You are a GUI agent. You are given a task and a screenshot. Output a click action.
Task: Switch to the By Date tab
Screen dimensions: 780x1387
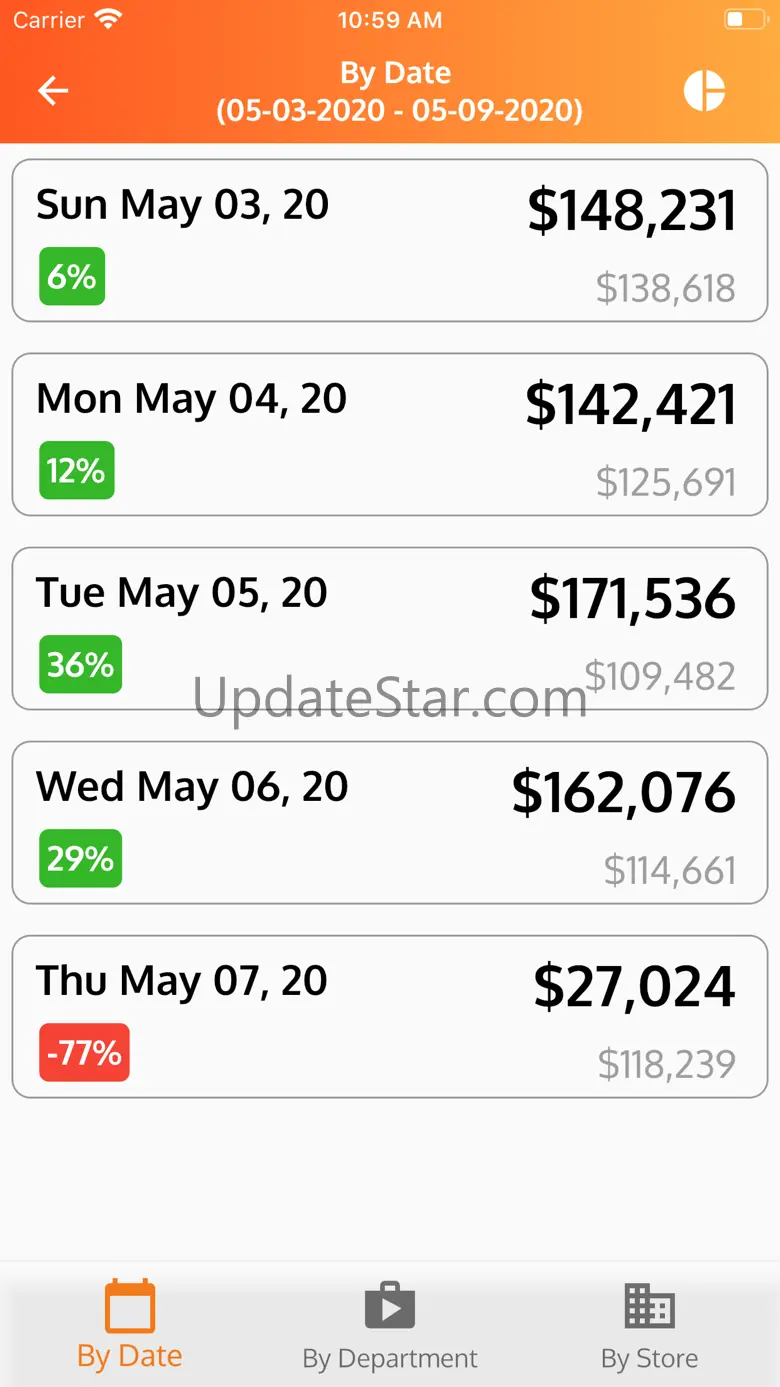[x=130, y=1324]
